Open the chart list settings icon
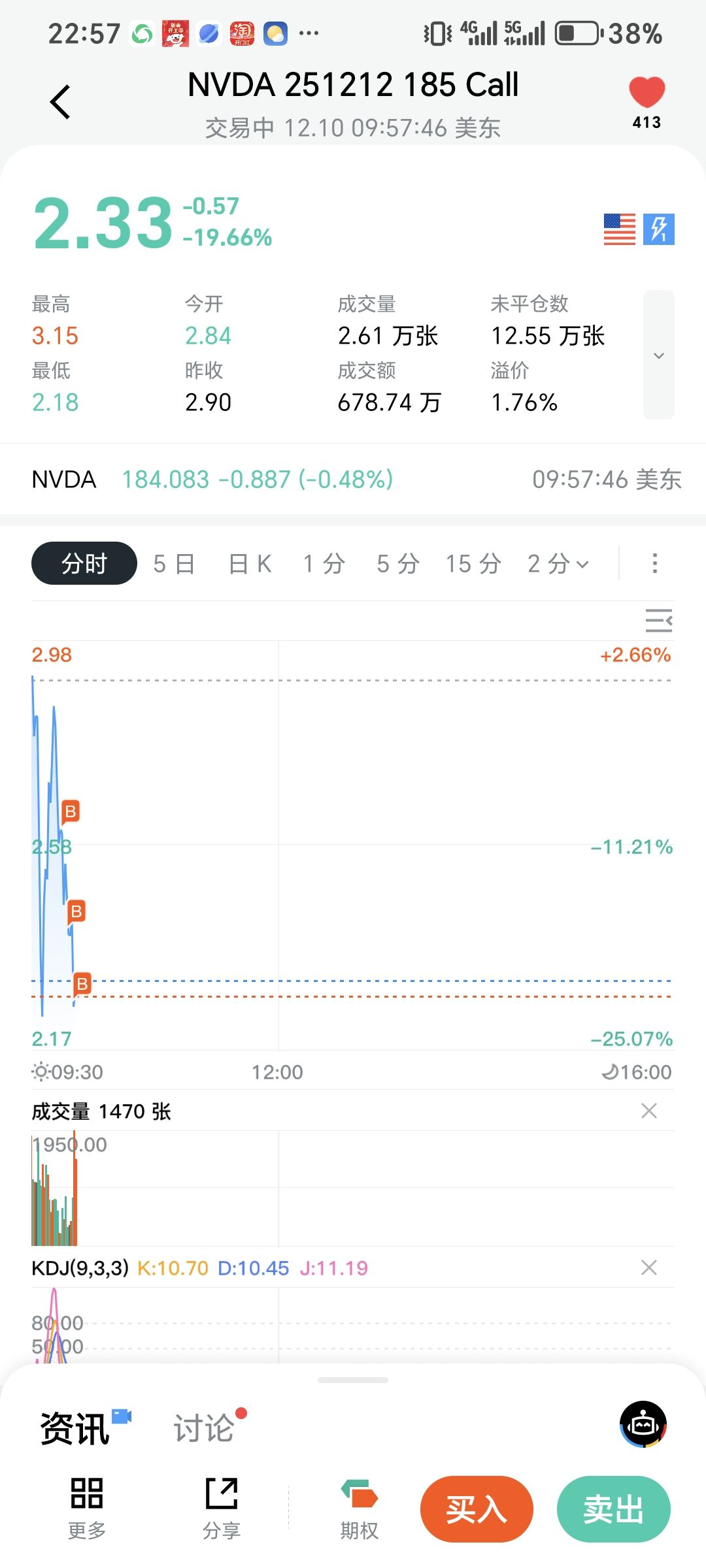This screenshot has height=1568, width=706. point(658,620)
